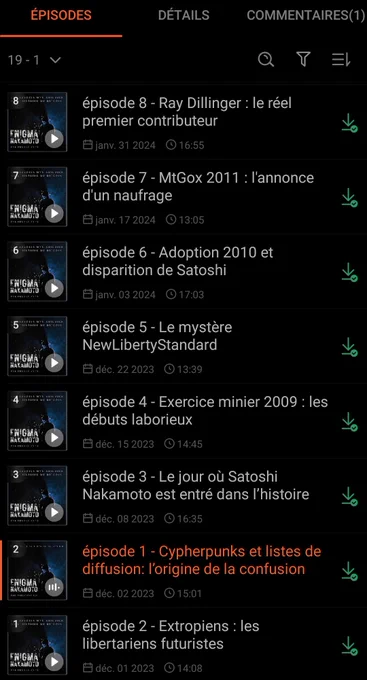
Task: Open épisode 4 Exercice minier 2009
Action: click(184, 421)
